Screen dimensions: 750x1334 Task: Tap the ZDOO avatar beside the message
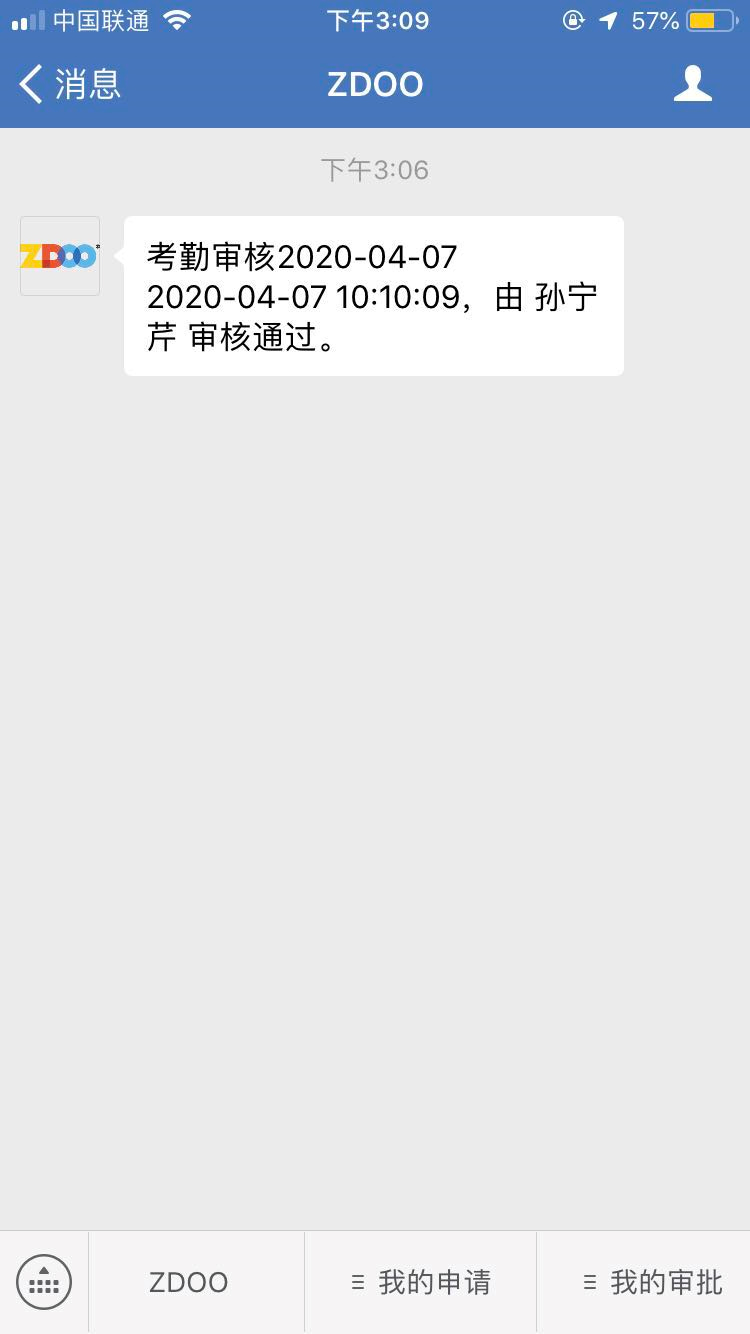[60, 256]
